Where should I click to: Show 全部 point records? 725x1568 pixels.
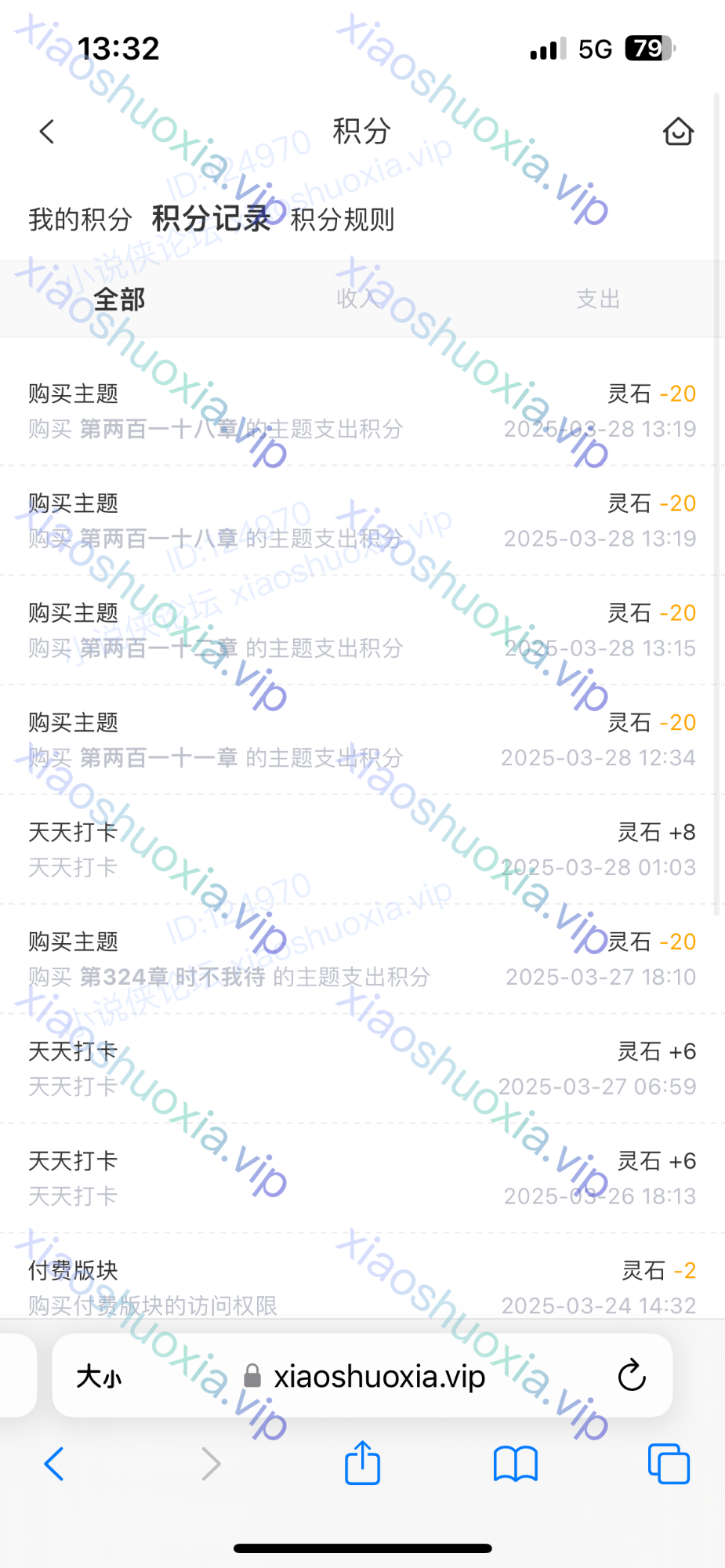click(x=119, y=299)
